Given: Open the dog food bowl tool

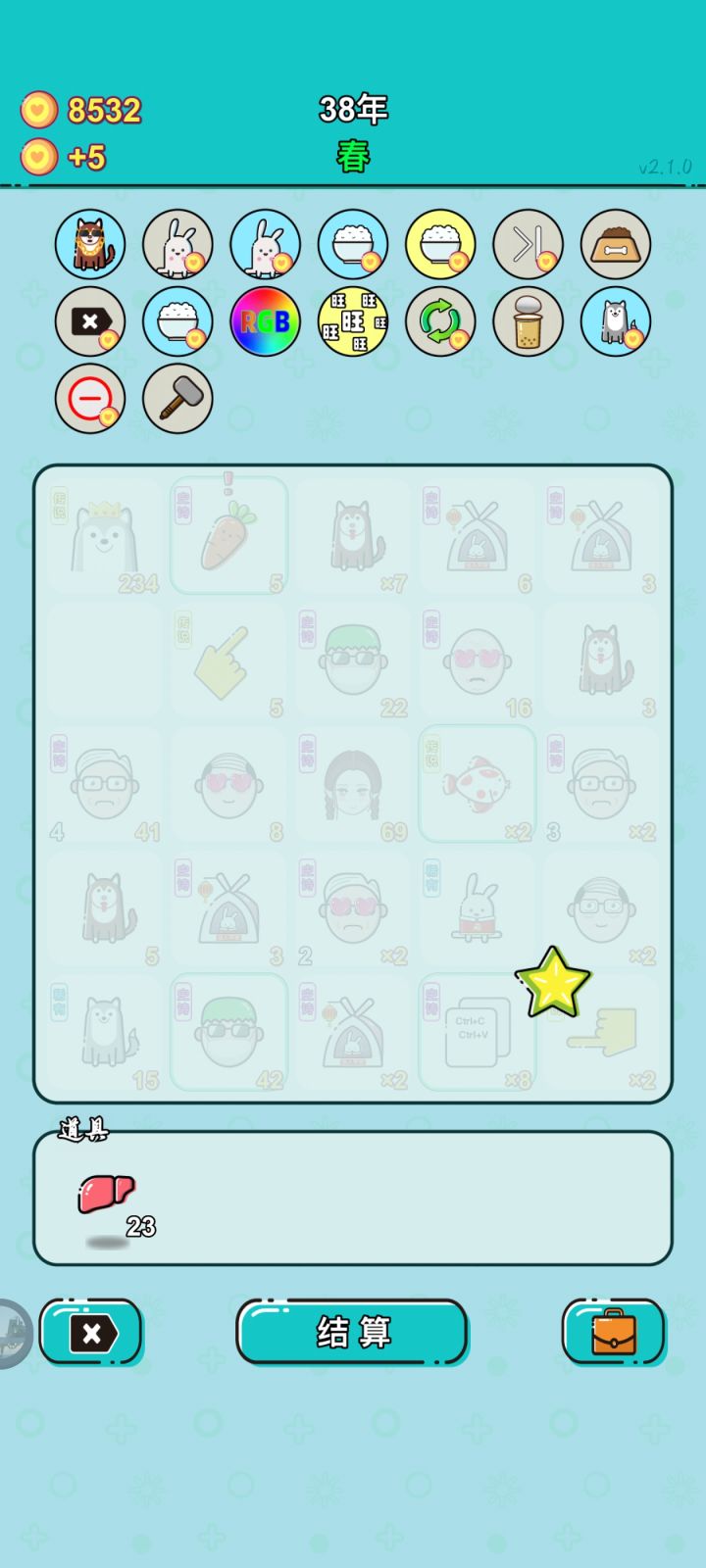Looking at the screenshot, I should tap(615, 245).
